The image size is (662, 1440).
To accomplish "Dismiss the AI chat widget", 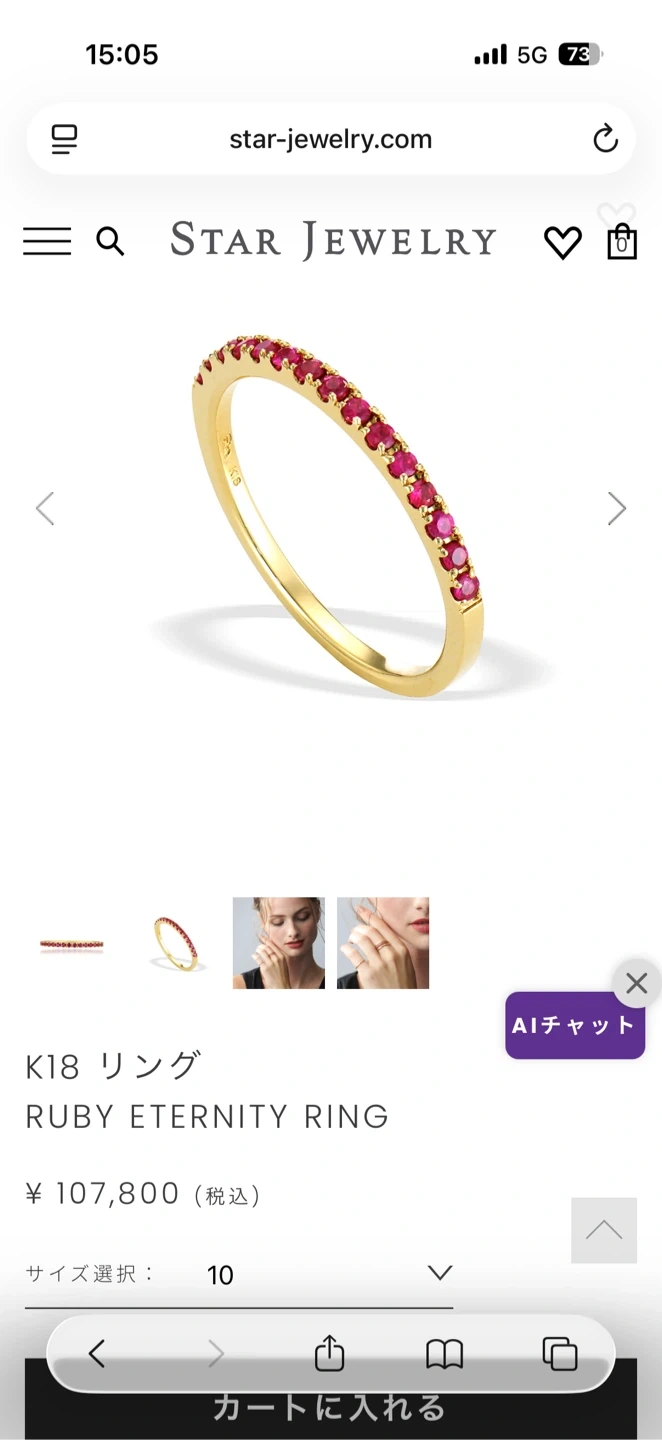I will point(636,984).
